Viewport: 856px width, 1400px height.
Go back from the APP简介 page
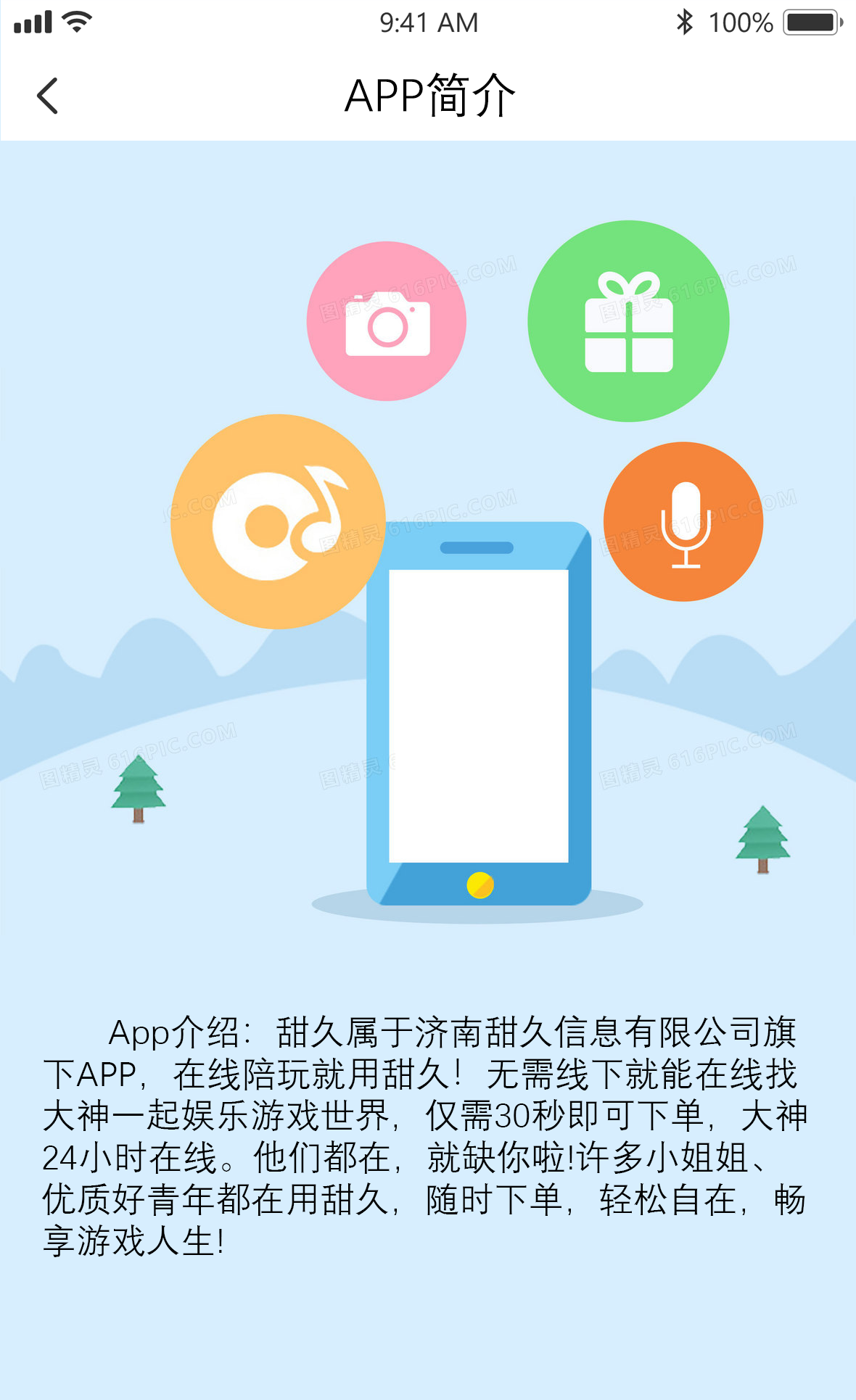[x=48, y=96]
